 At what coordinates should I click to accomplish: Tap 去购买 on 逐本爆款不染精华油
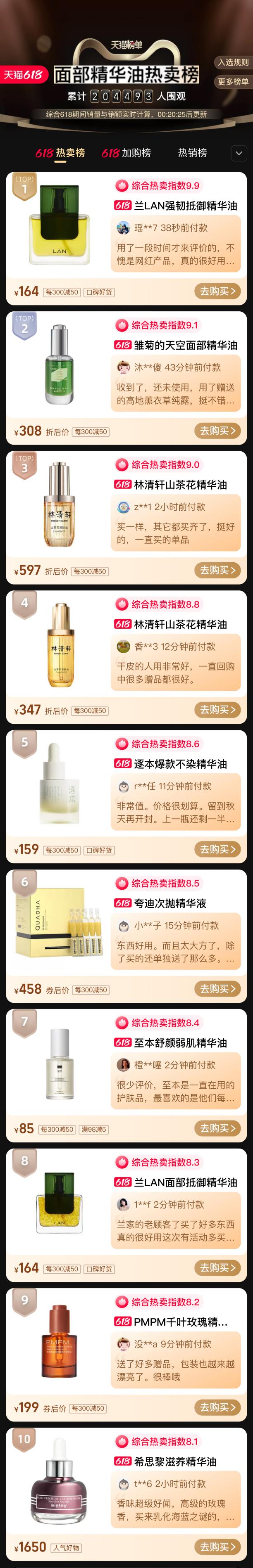click(217, 848)
